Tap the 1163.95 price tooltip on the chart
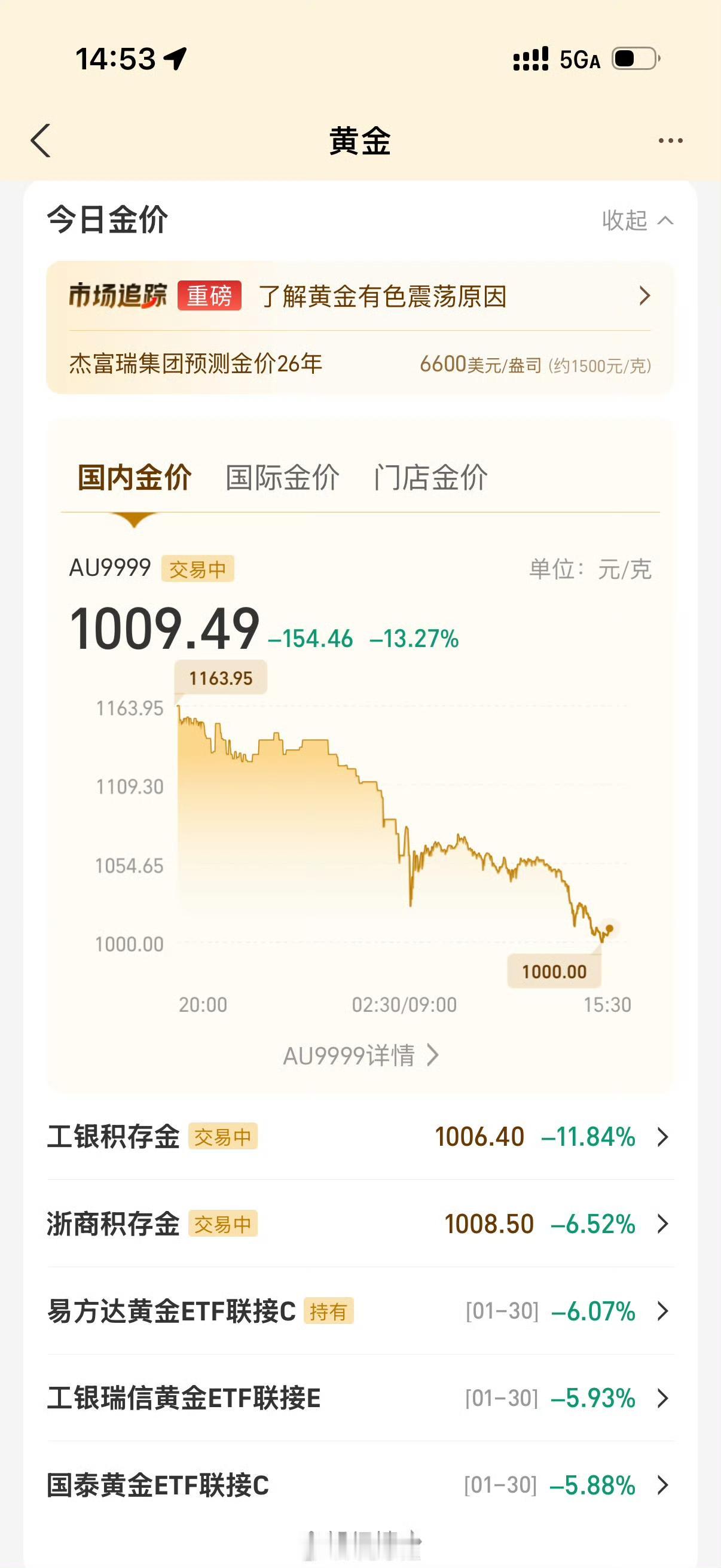Image resolution: width=721 pixels, height=1568 pixels. (x=221, y=677)
